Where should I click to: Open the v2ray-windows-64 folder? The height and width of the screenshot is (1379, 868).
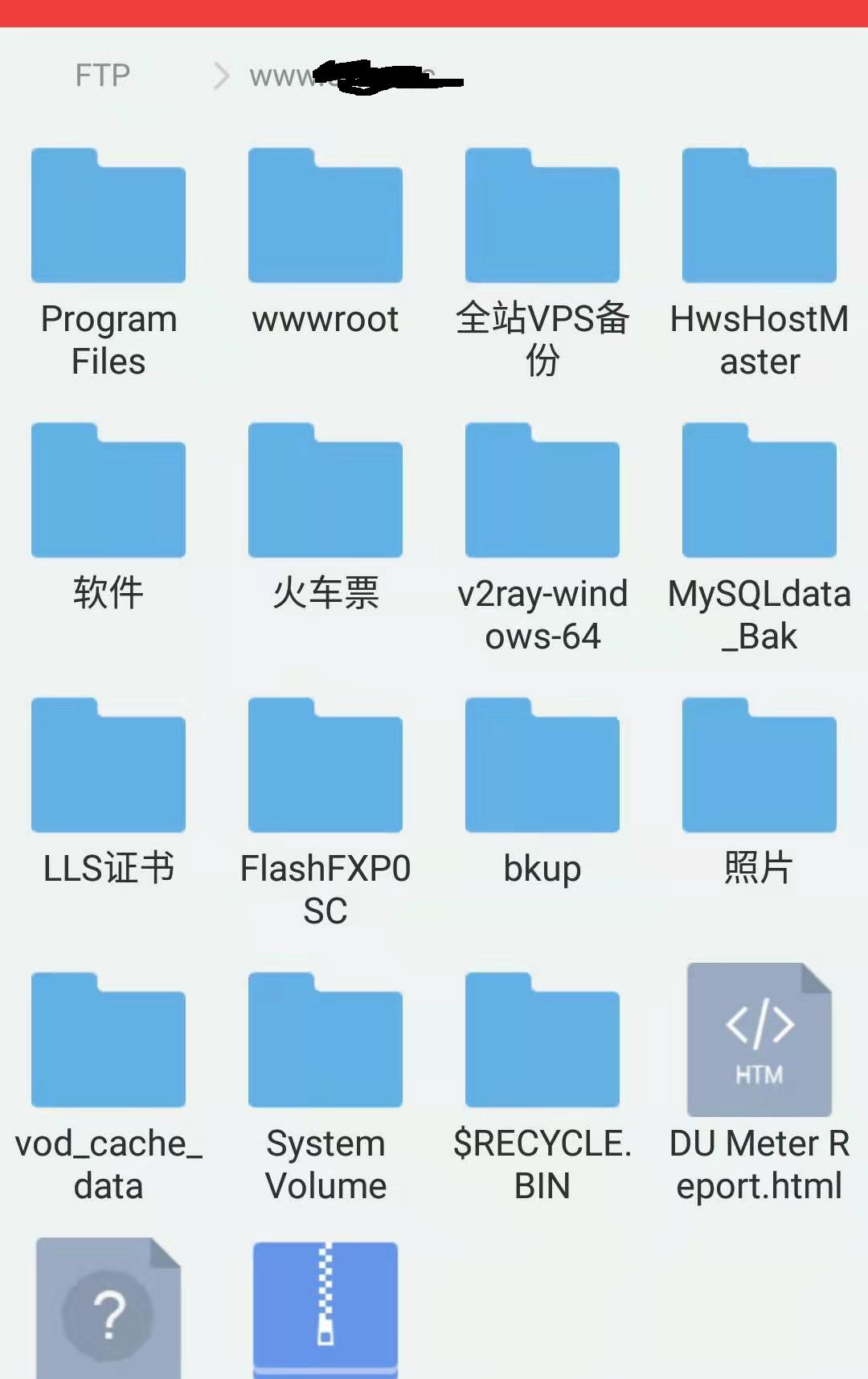[542, 492]
